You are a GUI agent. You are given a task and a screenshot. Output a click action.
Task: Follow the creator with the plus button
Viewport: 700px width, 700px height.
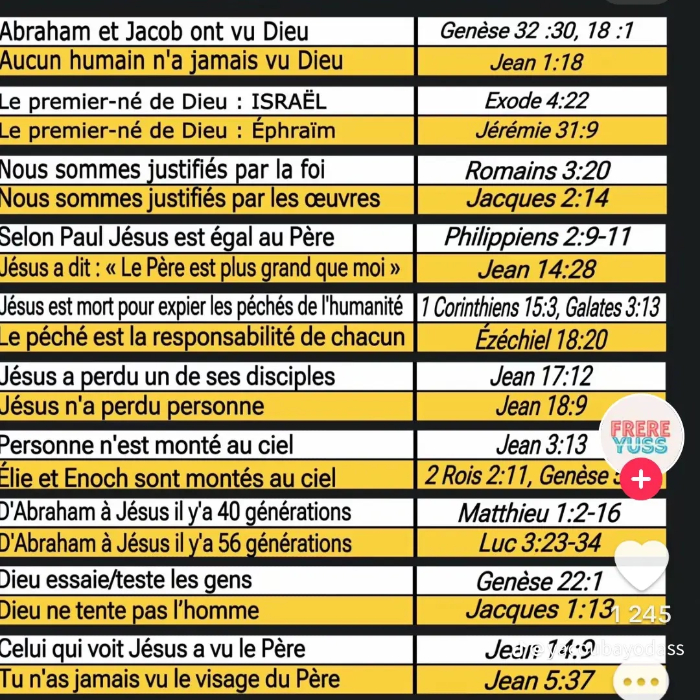tap(641, 480)
